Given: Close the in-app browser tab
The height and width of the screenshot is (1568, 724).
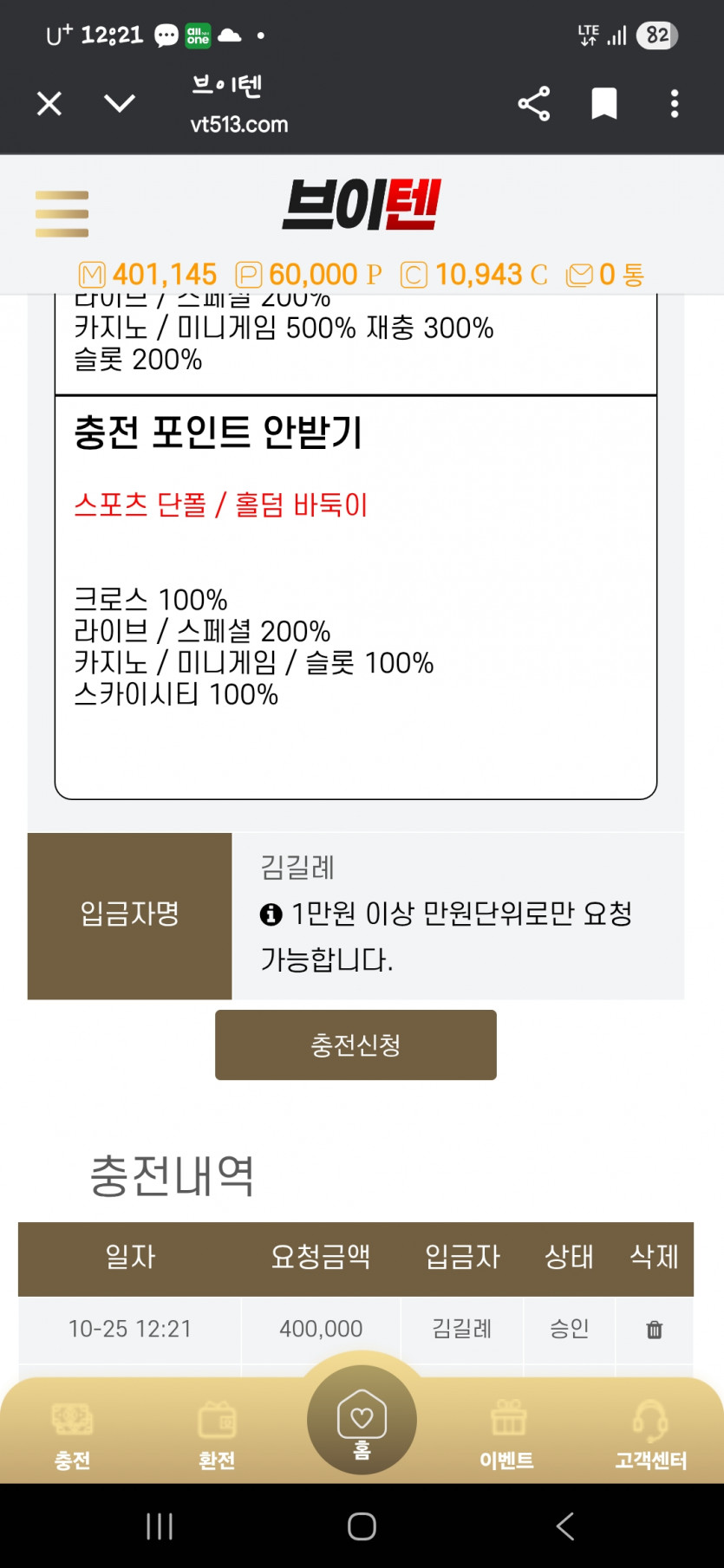Looking at the screenshot, I should (x=49, y=104).
